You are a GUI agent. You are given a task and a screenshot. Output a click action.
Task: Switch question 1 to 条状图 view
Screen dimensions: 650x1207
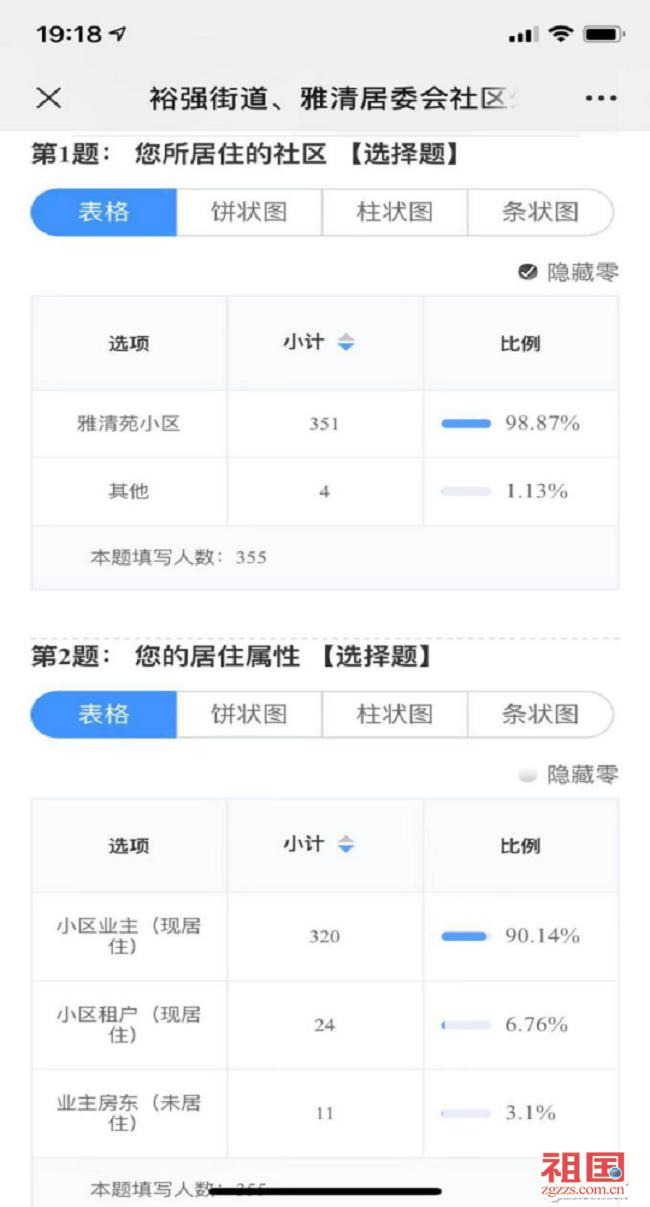[x=540, y=212]
